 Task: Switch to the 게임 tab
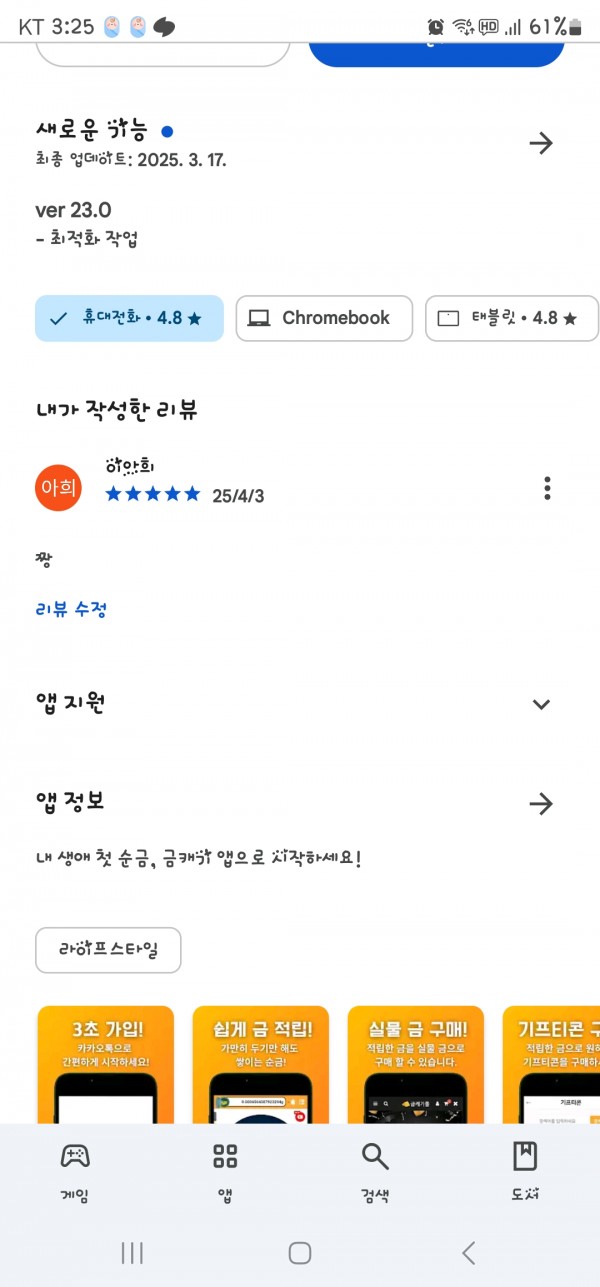click(75, 1172)
